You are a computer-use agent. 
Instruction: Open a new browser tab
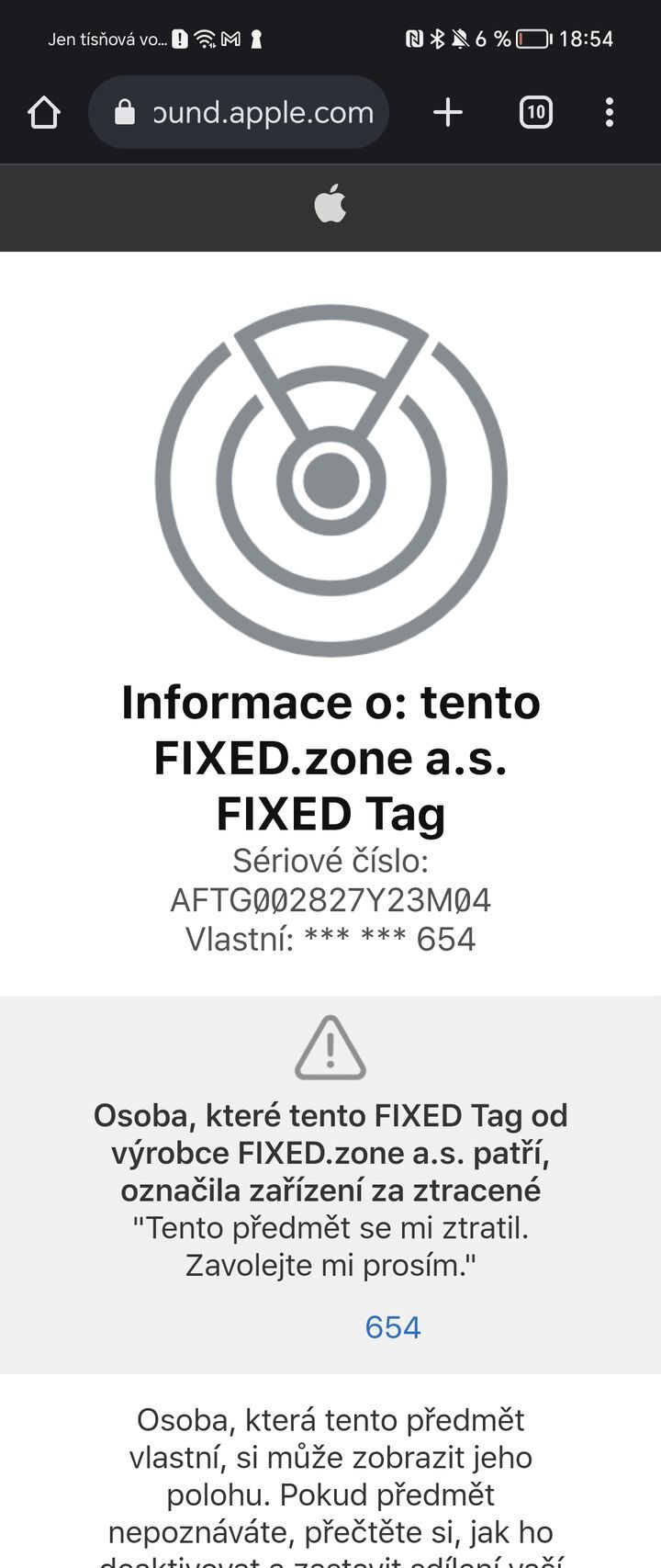[447, 113]
